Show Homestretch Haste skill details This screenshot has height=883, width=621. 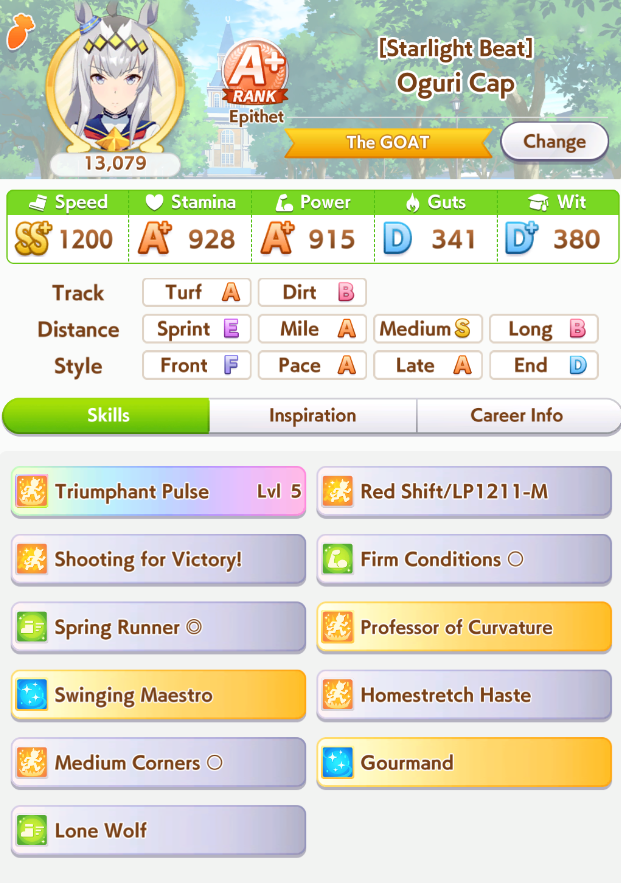[464, 695]
